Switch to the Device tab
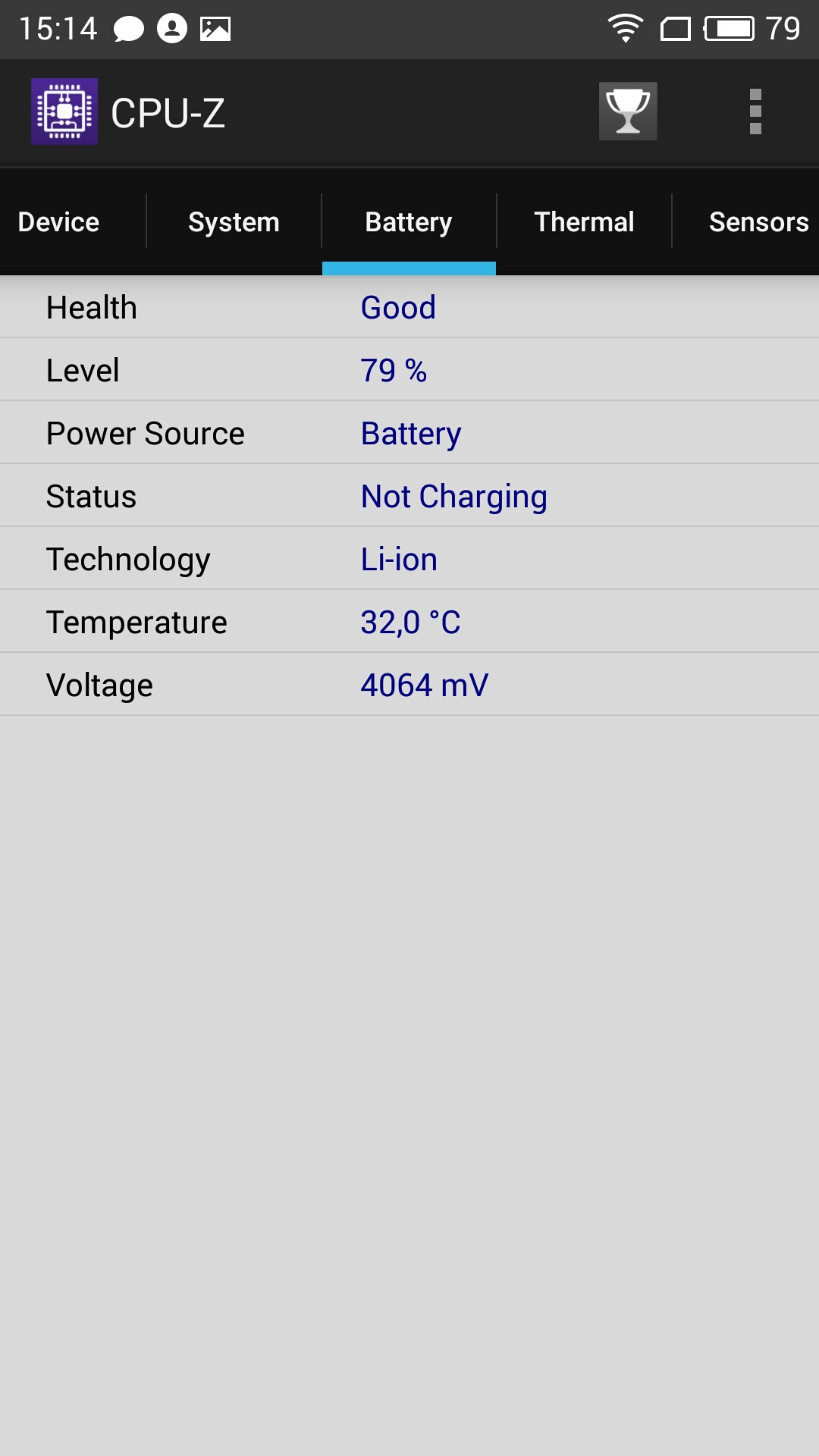The image size is (819, 1456). pos(58,221)
